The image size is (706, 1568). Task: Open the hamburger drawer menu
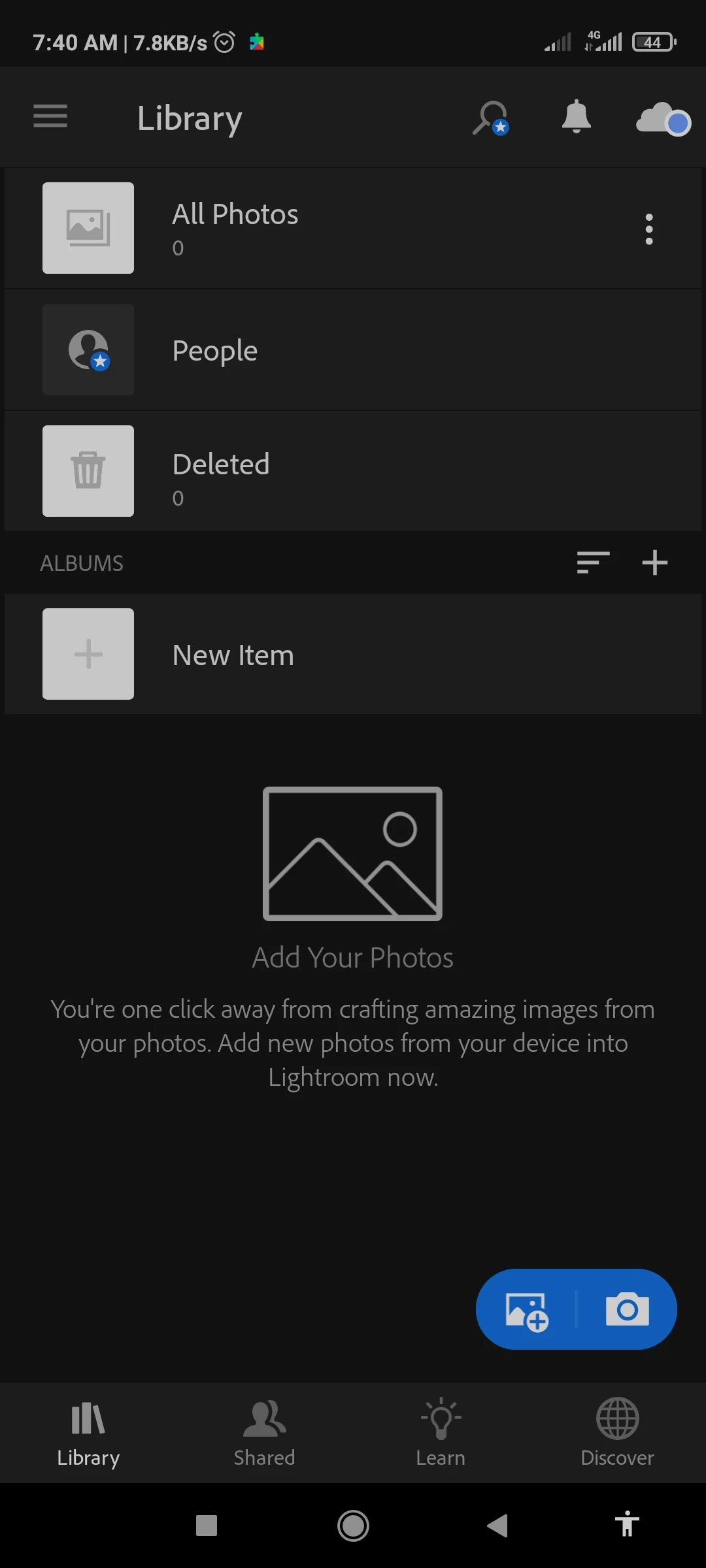(x=50, y=117)
